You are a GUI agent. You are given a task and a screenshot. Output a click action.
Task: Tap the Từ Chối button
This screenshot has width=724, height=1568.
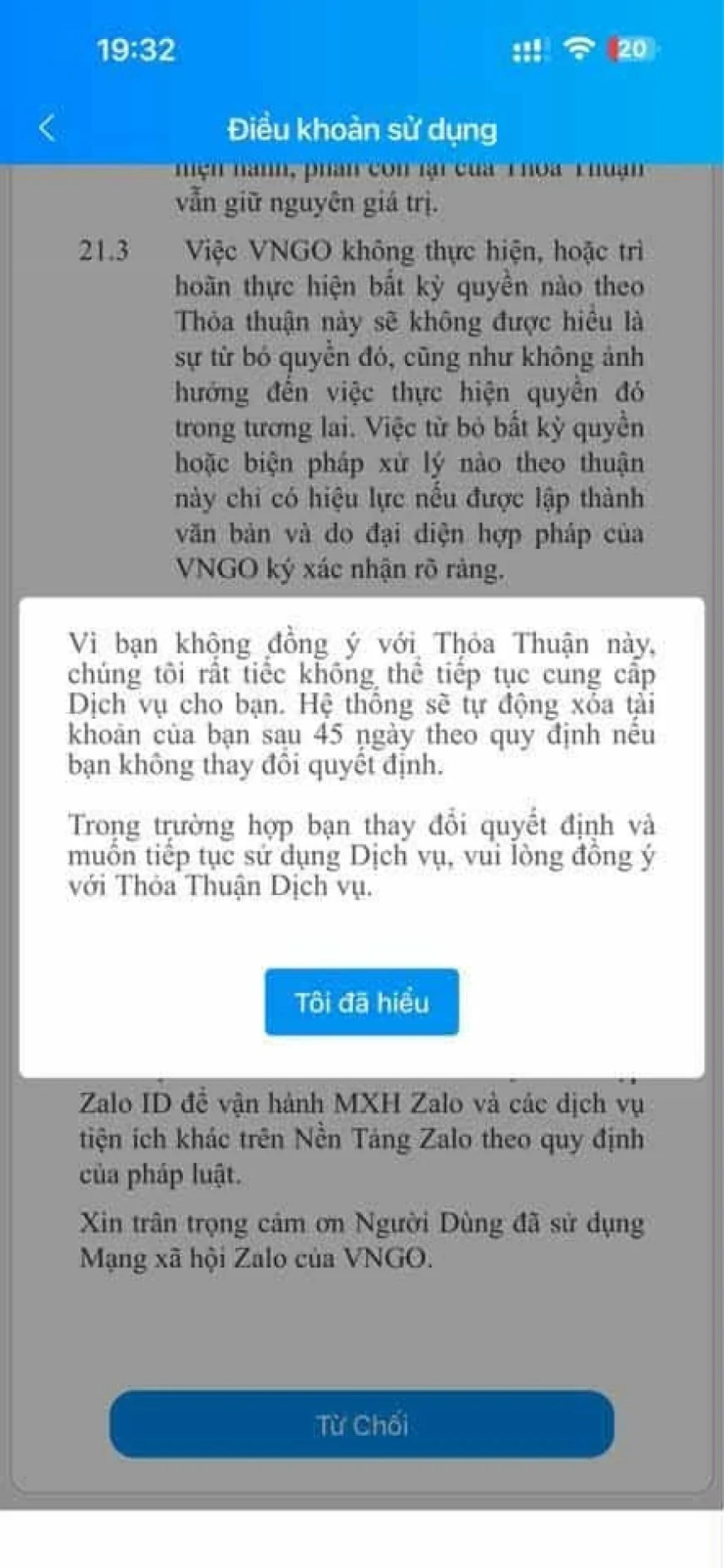[361, 1424]
